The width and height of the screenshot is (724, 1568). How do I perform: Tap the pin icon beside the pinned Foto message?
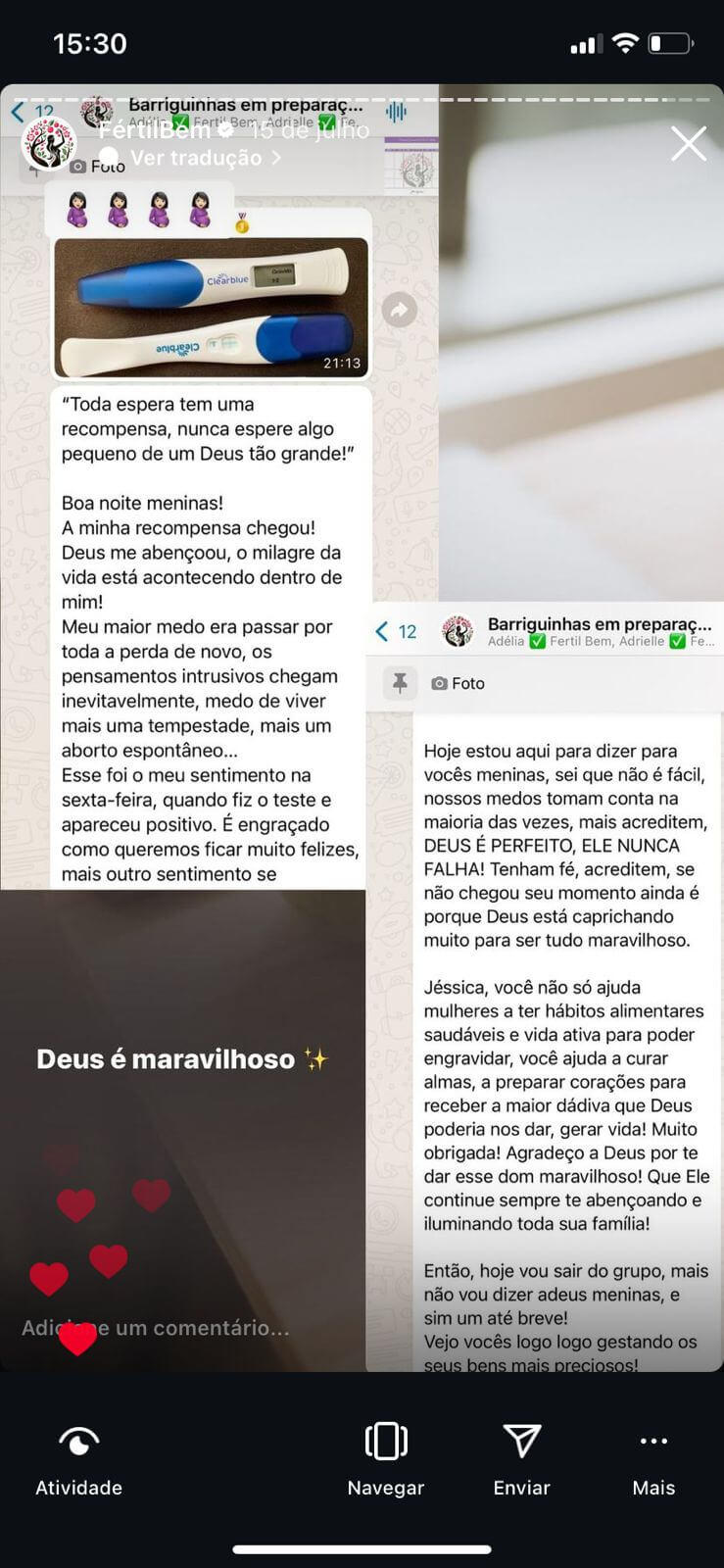pyautogui.click(x=400, y=682)
